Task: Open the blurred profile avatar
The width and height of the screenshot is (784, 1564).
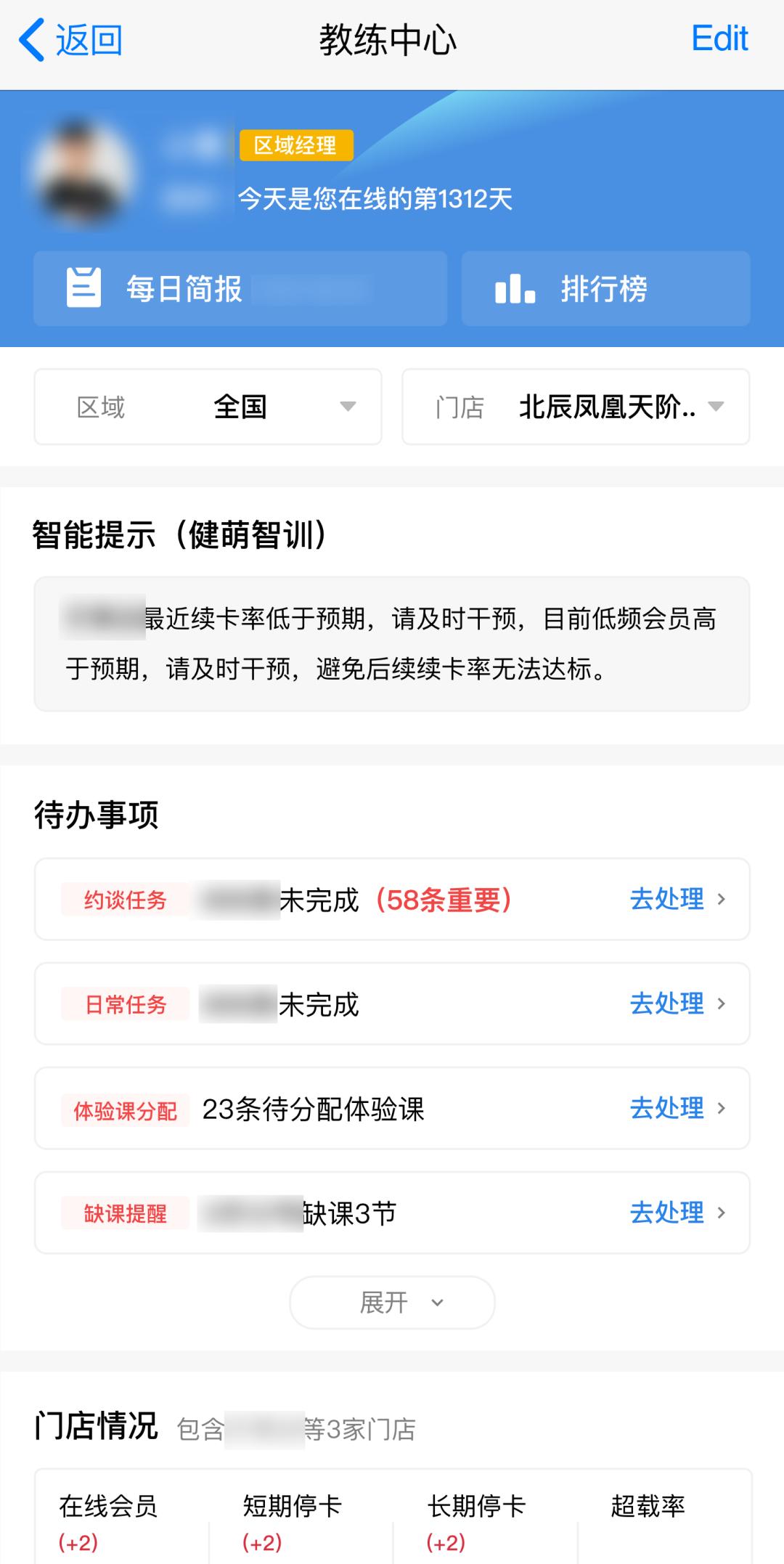Action: tap(81, 171)
